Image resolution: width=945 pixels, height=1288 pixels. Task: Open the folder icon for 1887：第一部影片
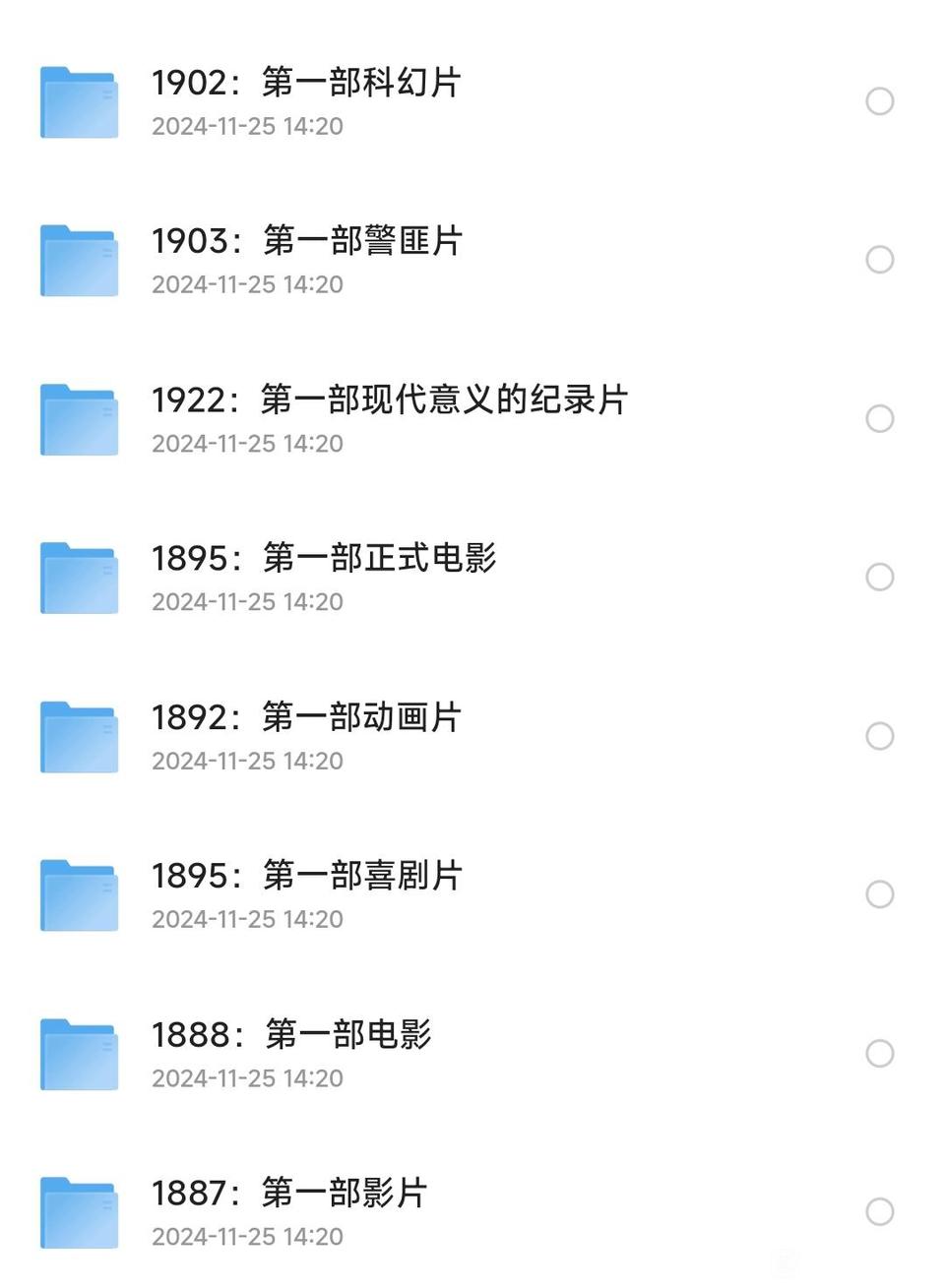point(78,1212)
